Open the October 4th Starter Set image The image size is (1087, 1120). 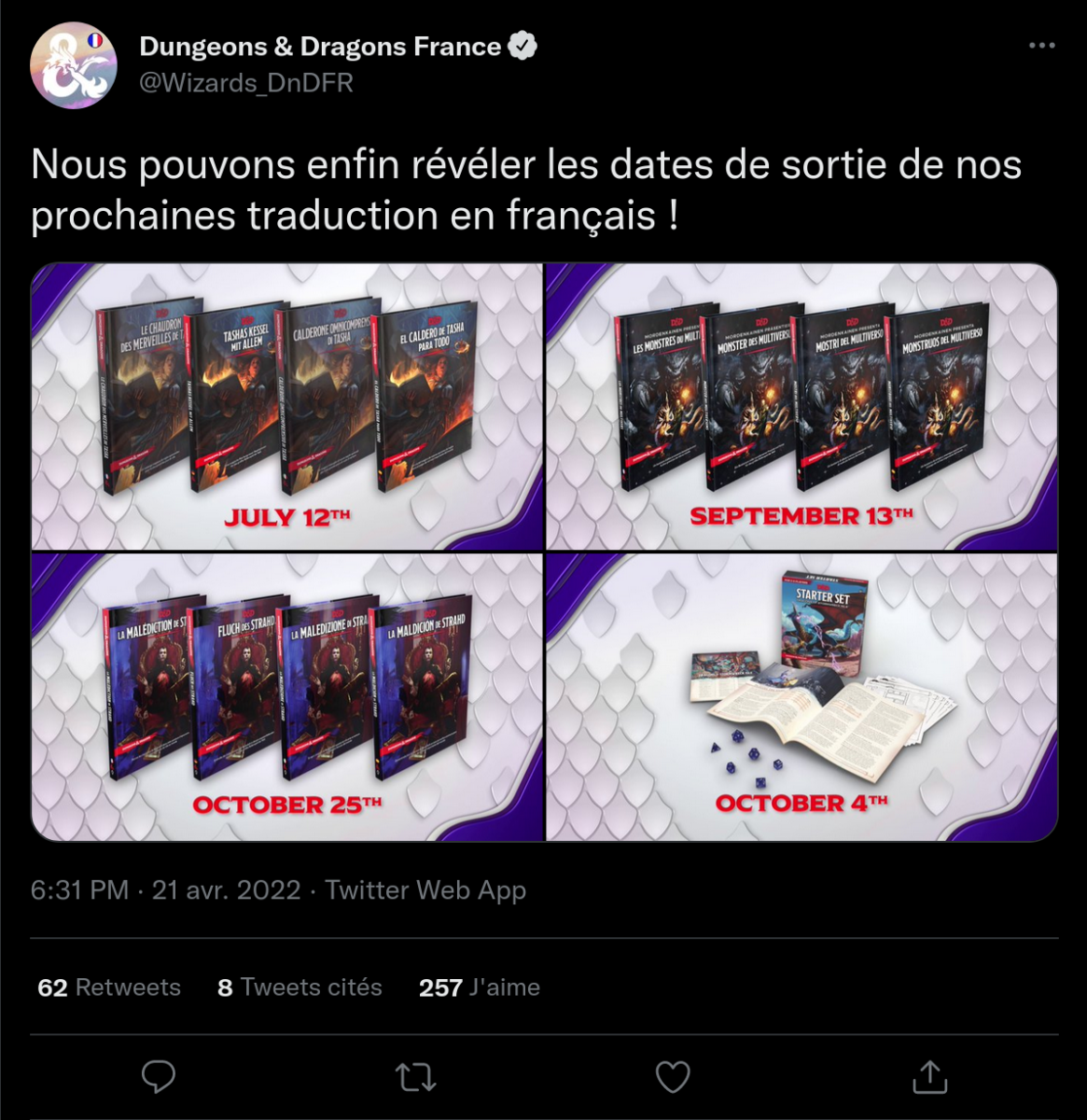point(801,697)
